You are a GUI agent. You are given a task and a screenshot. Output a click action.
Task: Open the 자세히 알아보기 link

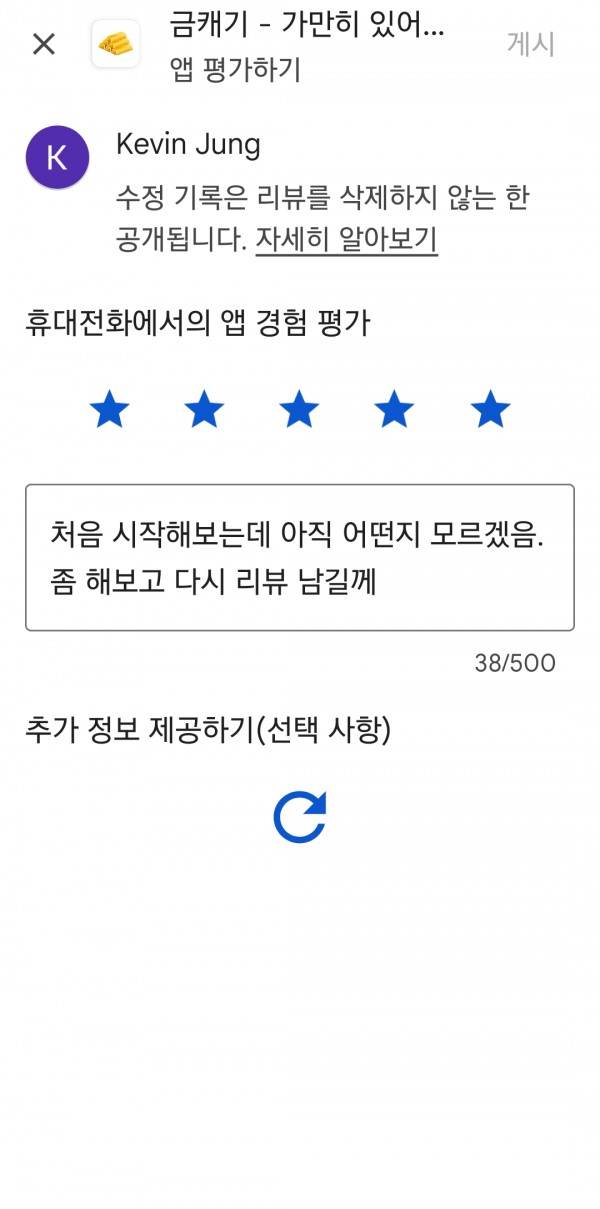[x=346, y=241]
